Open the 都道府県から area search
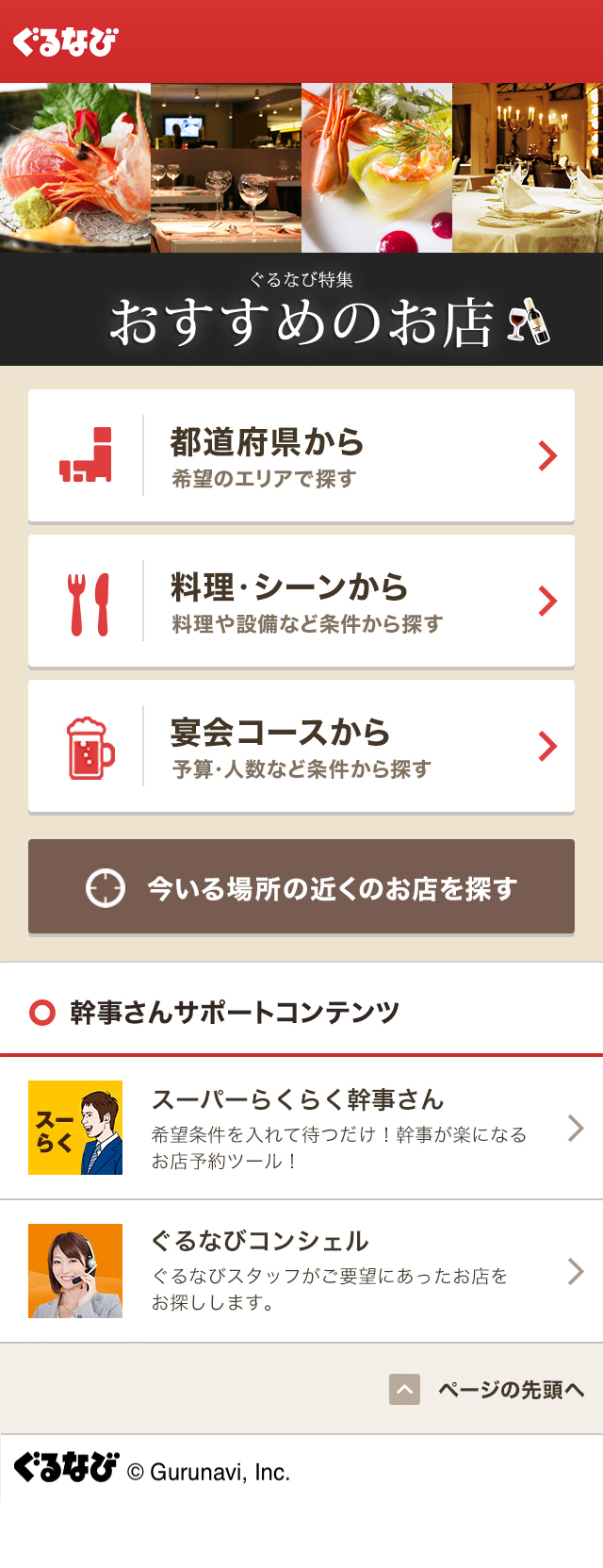This screenshot has height=1568, width=603. [301, 455]
